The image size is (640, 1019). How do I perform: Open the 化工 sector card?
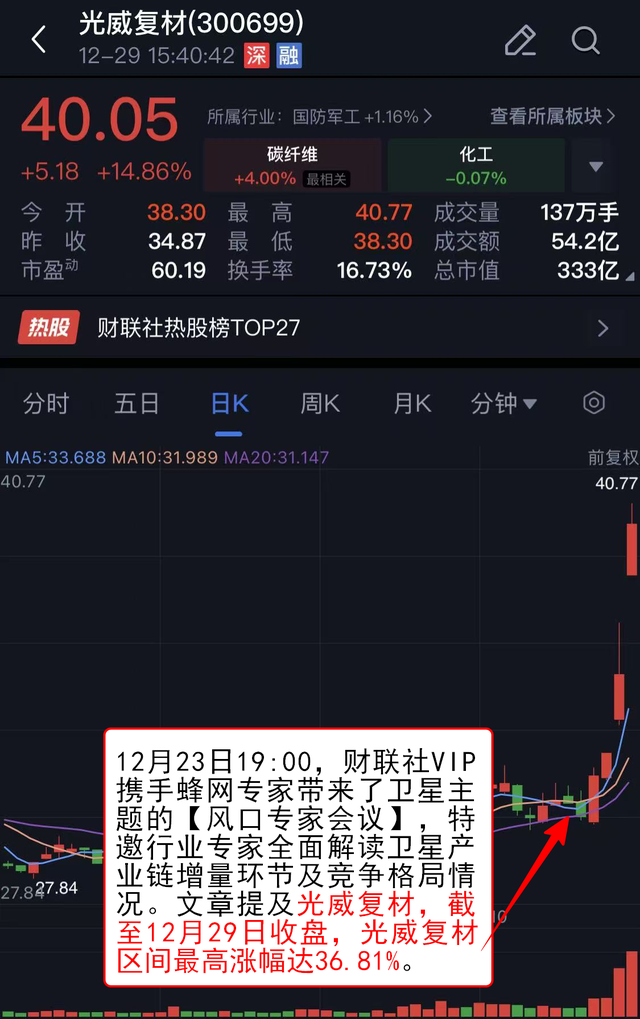point(476,166)
